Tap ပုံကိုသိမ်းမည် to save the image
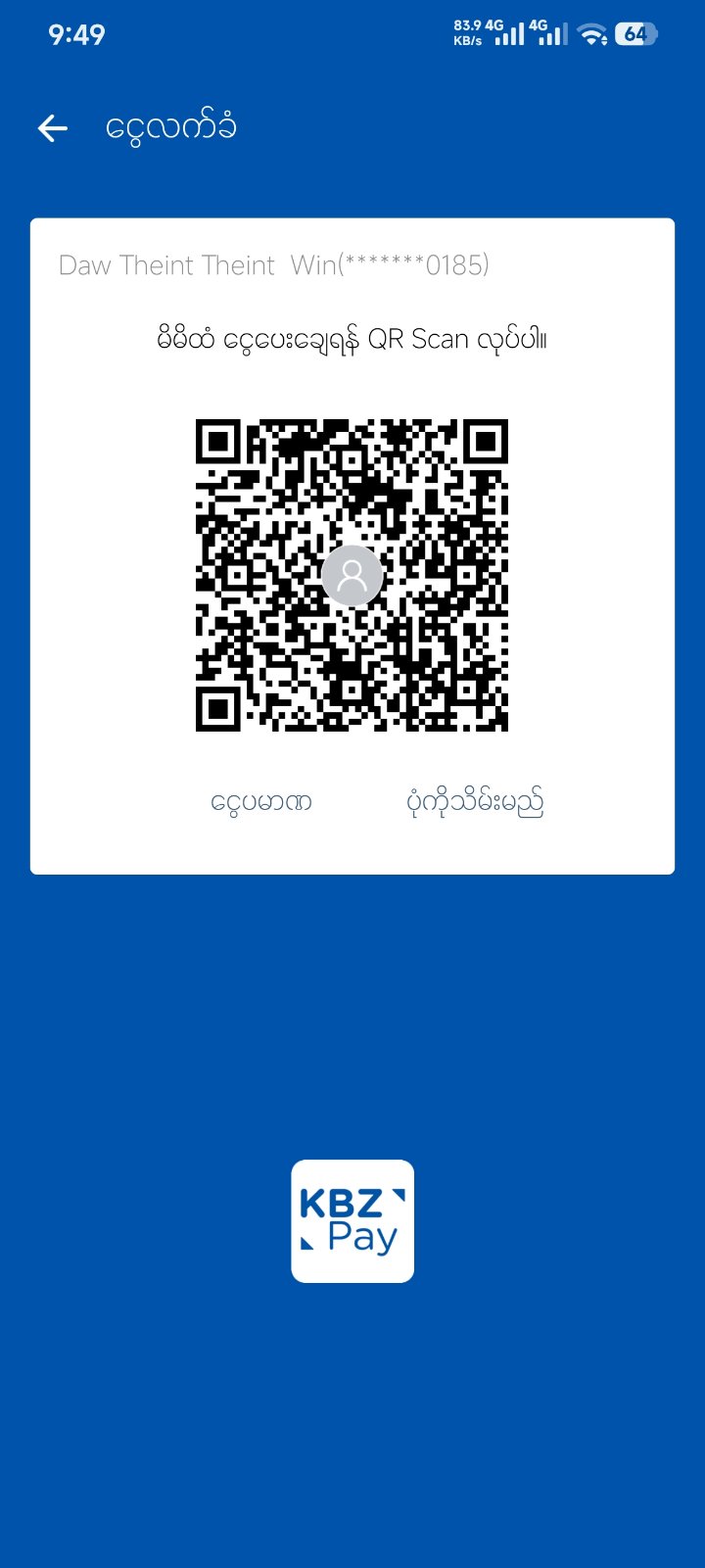 (x=475, y=802)
